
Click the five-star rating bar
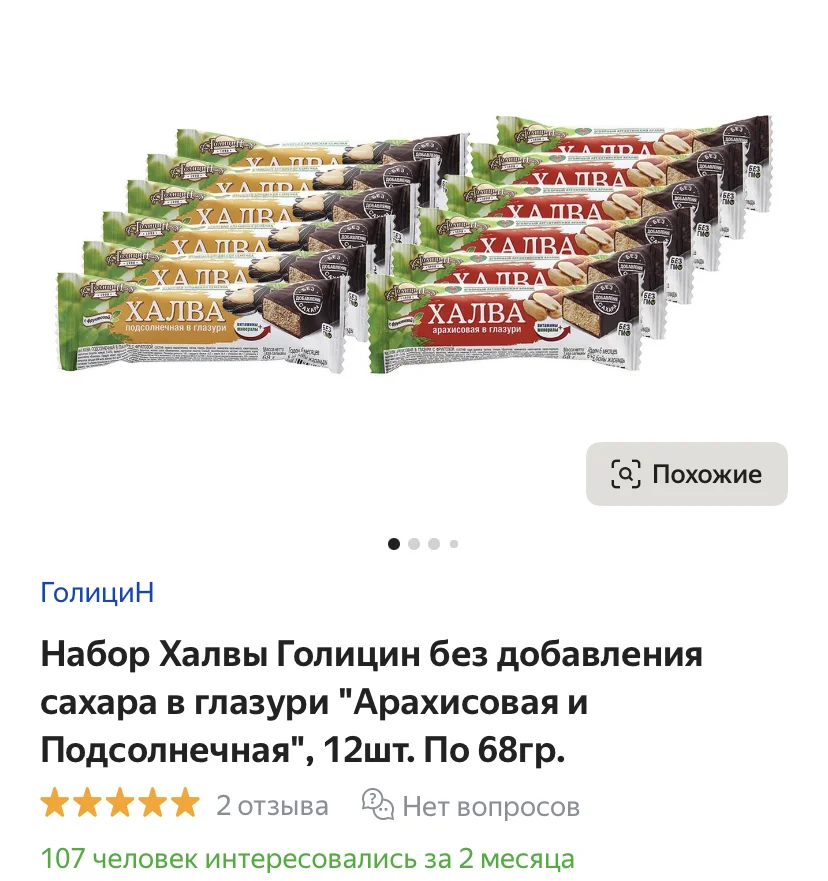coord(119,803)
